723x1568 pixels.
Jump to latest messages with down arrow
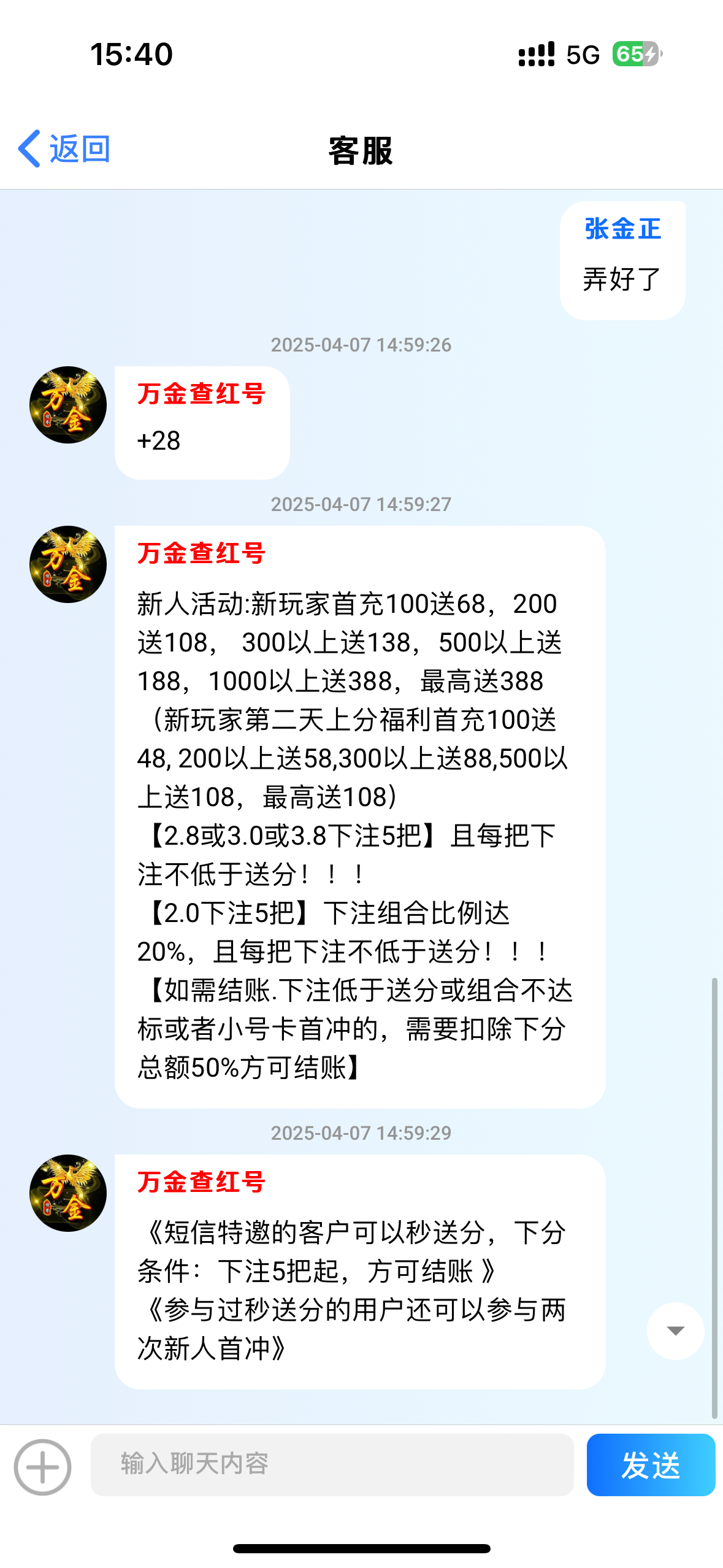pyautogui.click(x=675, y=1331)
